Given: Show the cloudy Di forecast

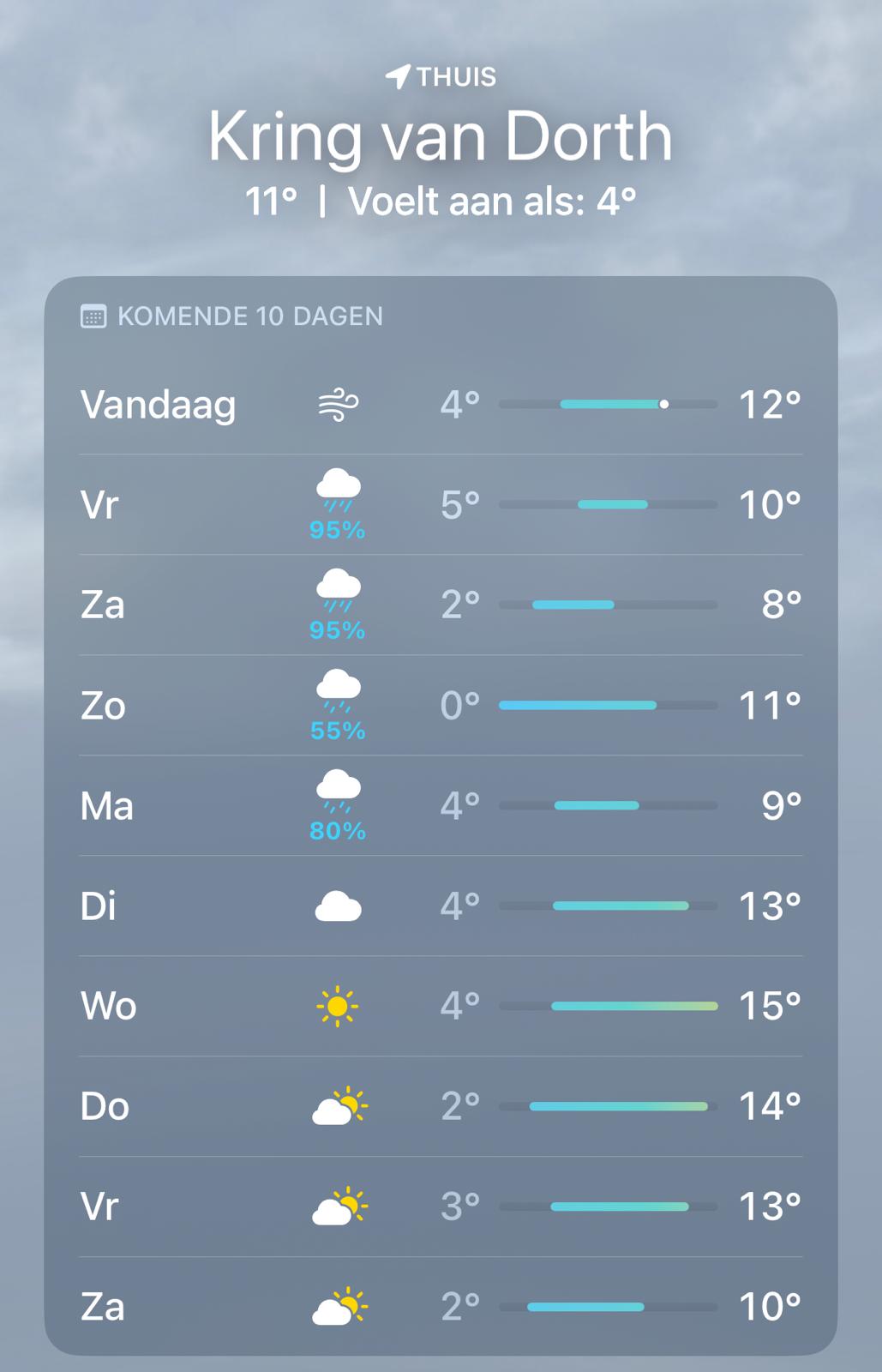Looking at the screenshot, I should 441,906.
